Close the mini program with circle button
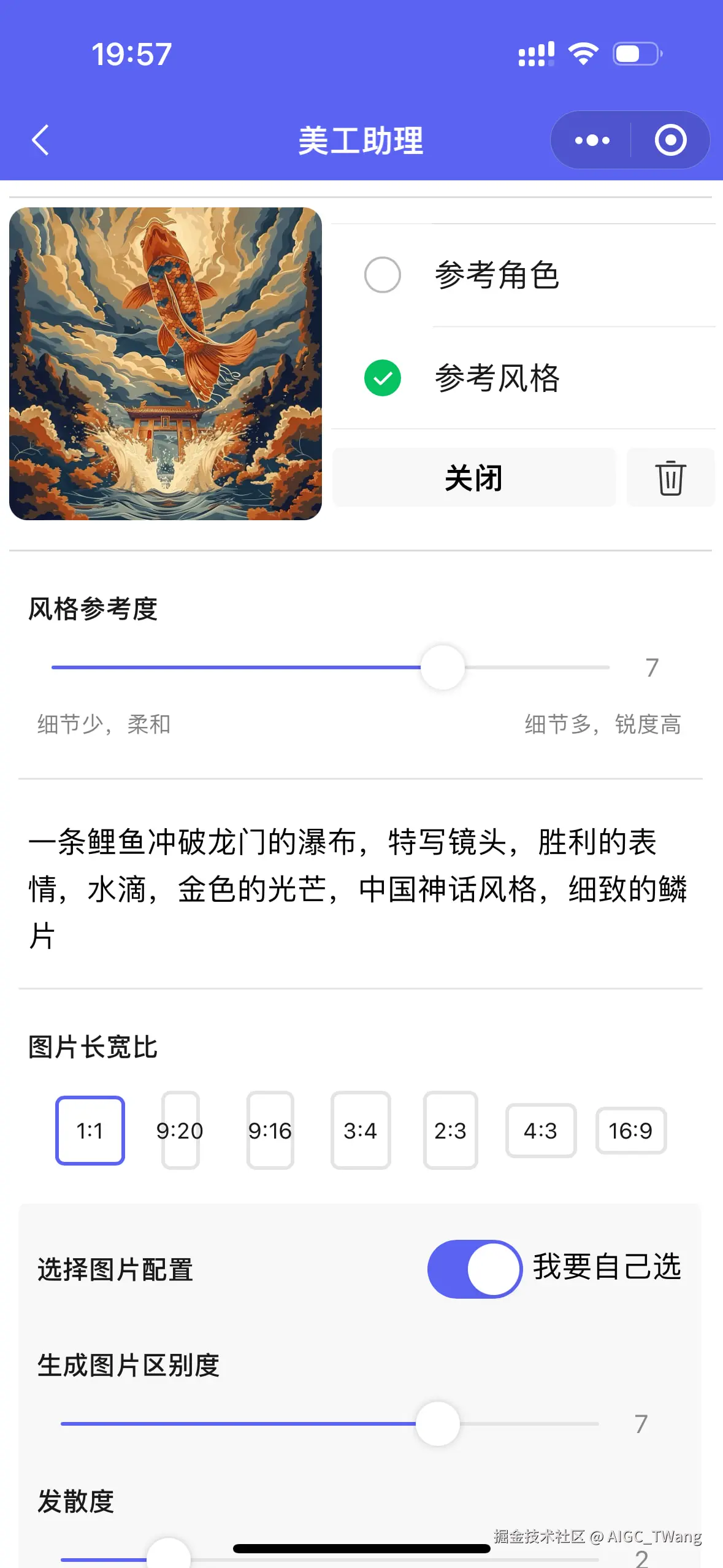This screenshot has width=723, height=1568. click(x=670, y=140)
